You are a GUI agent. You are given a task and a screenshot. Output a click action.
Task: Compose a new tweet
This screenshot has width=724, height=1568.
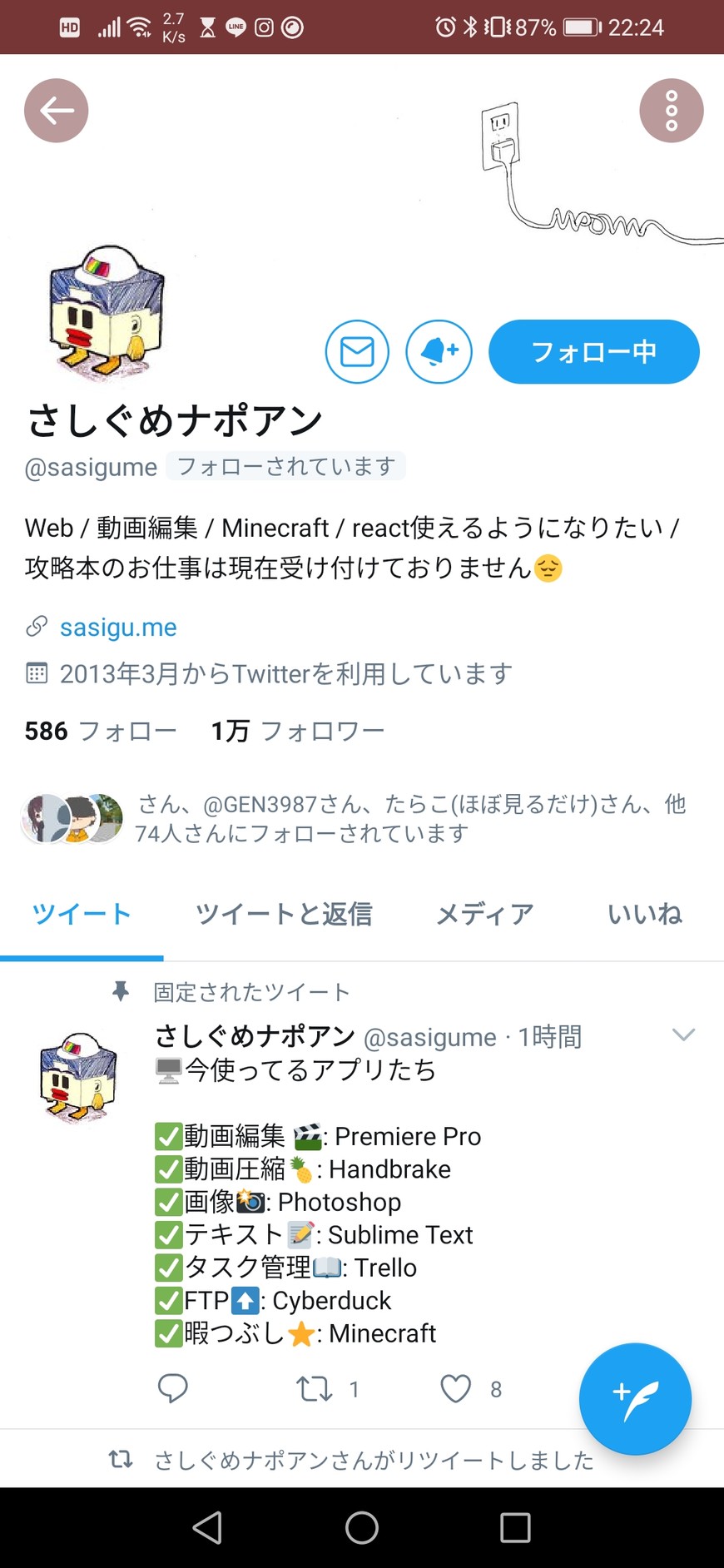click(x=635, y=1399)
